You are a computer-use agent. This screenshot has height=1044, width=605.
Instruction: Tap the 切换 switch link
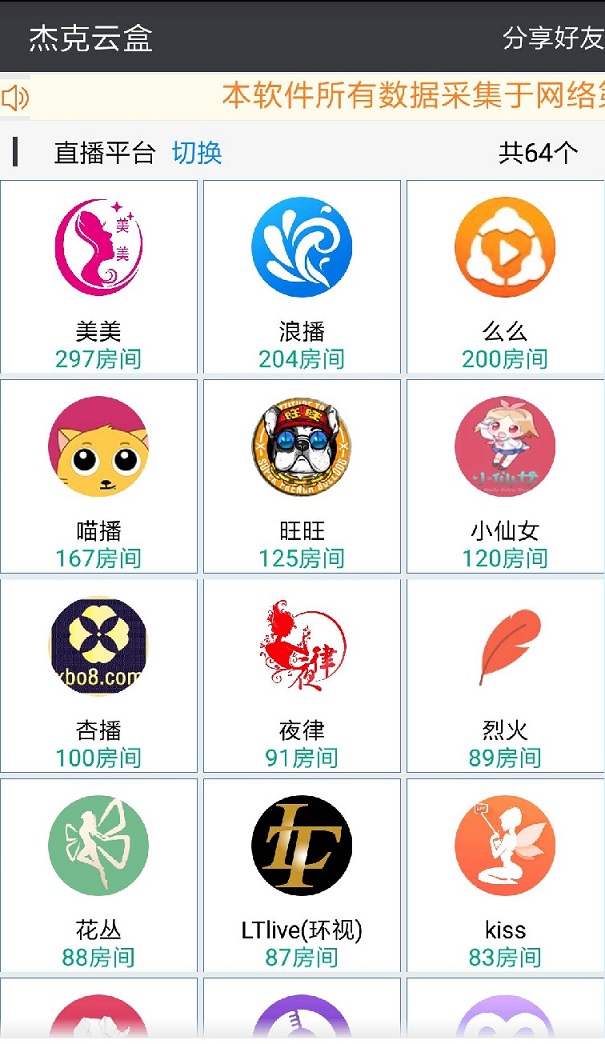tap(197, 153)
